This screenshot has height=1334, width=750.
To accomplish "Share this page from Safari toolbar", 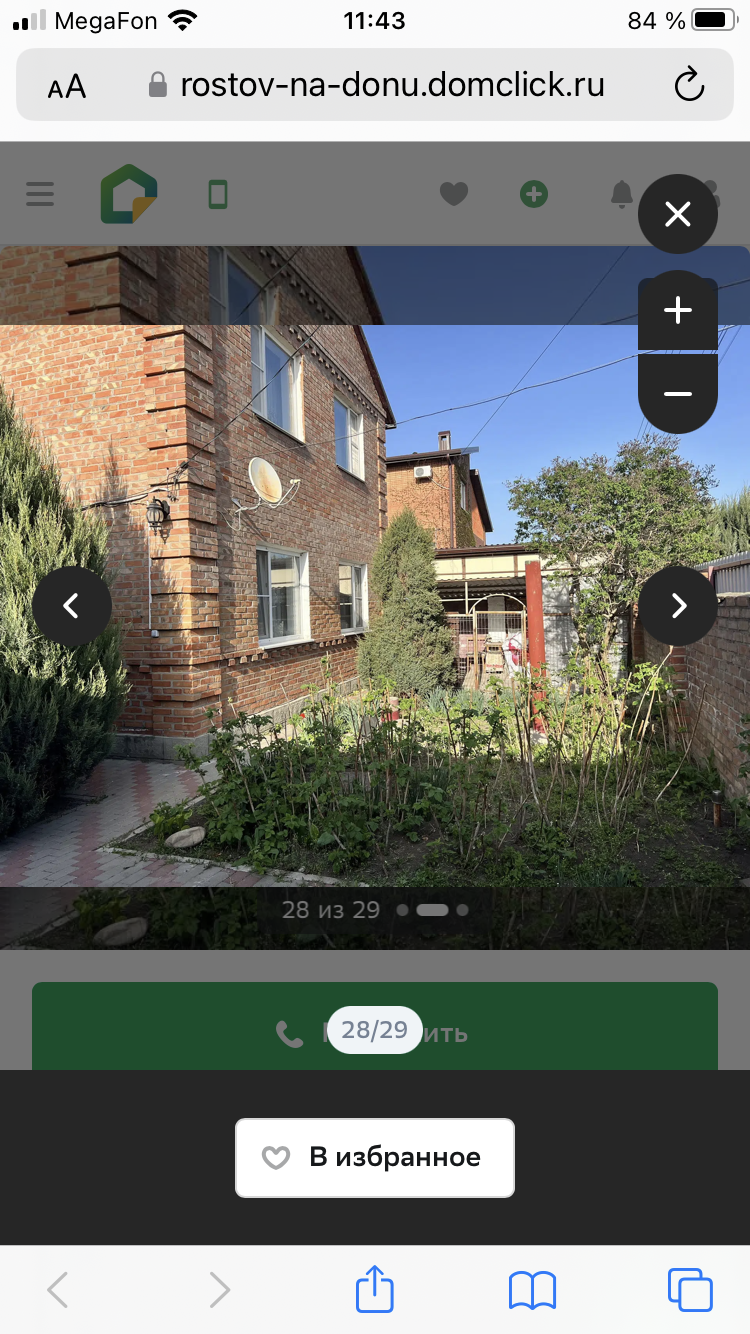I will click(x=375, y=1288).
